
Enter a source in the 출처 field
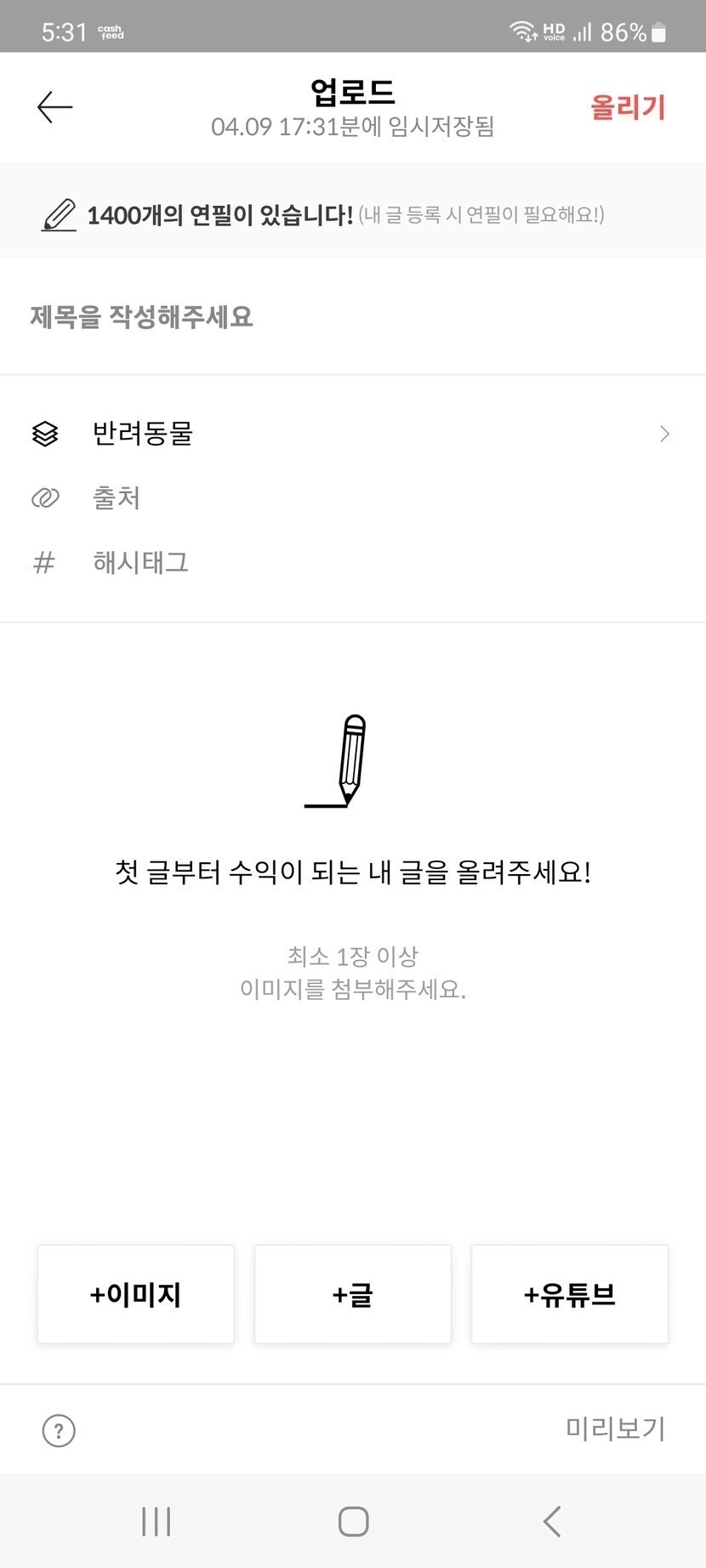[353, 497]
